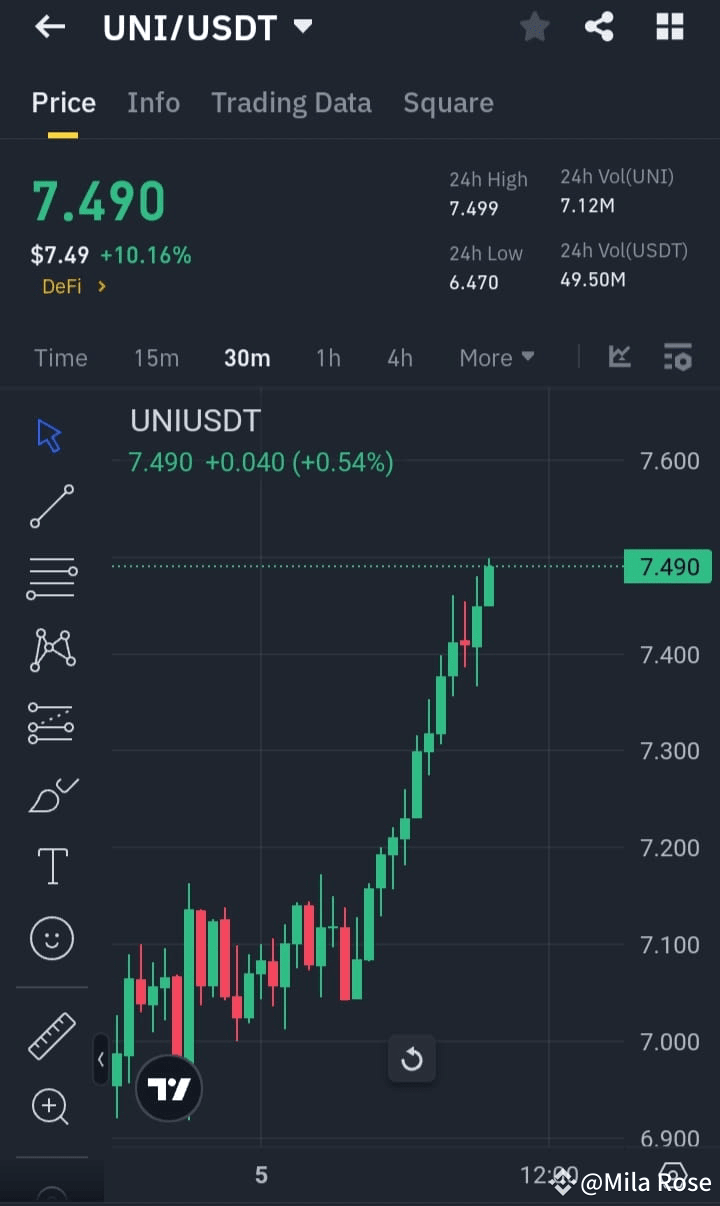
Task: Select the trend line drawing tool
Action: tap(50, 506)
